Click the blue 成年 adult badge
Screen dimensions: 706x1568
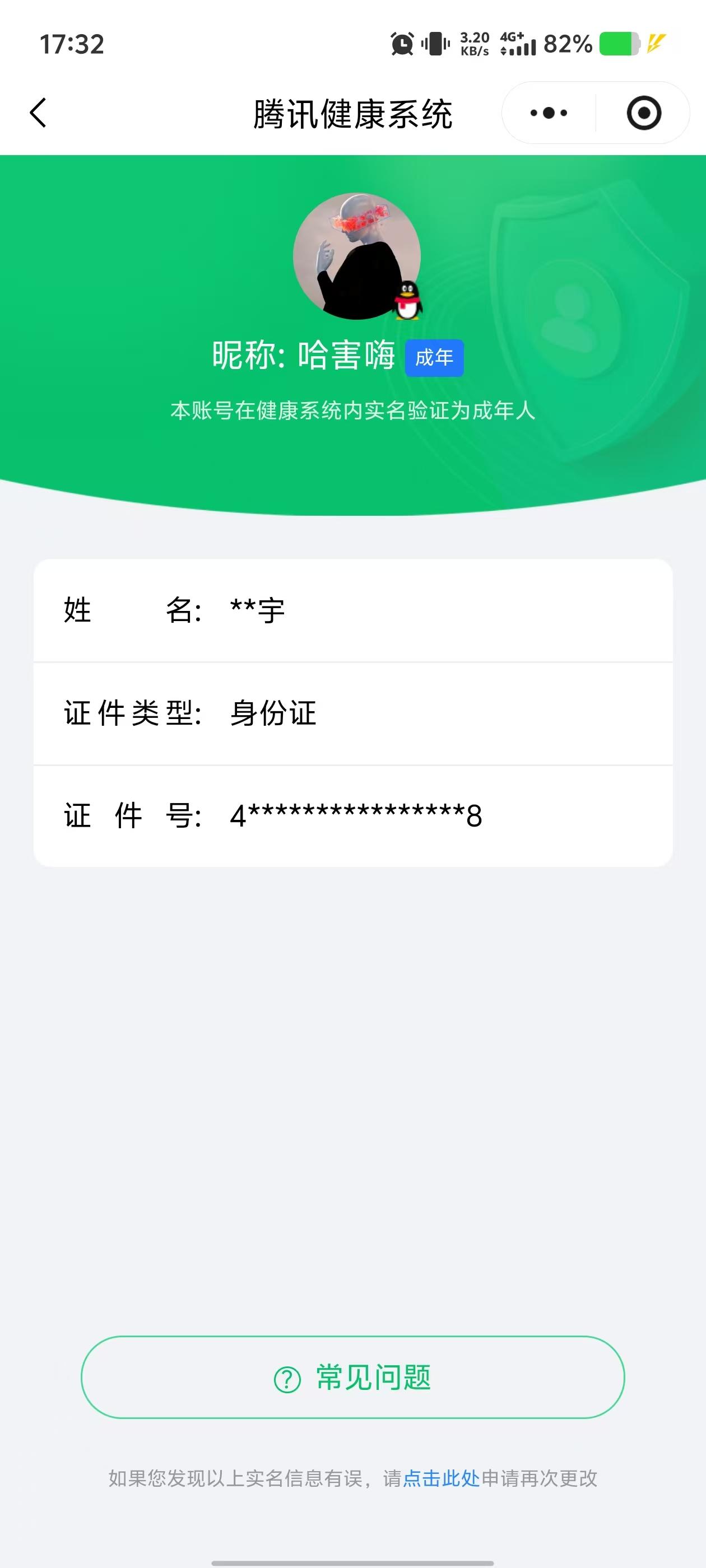click(x=435, y=359)
